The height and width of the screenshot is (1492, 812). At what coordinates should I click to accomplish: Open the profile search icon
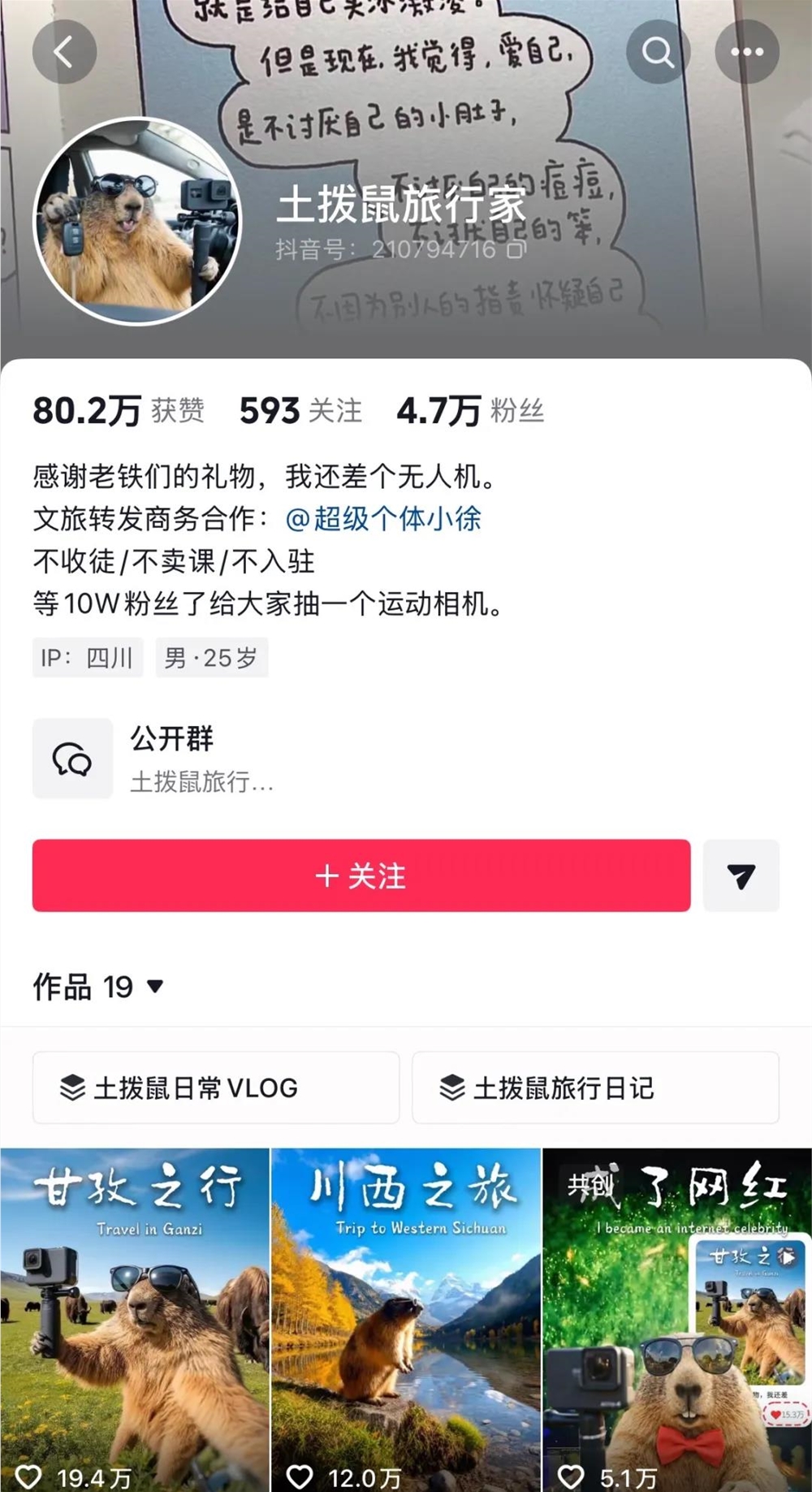[658, 52]
